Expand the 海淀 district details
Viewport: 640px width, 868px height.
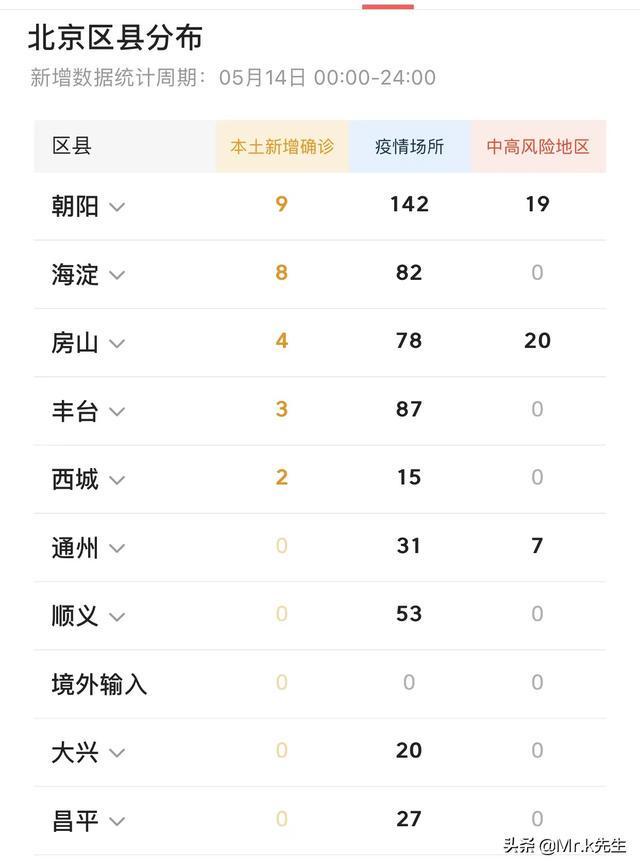(116, 275)
